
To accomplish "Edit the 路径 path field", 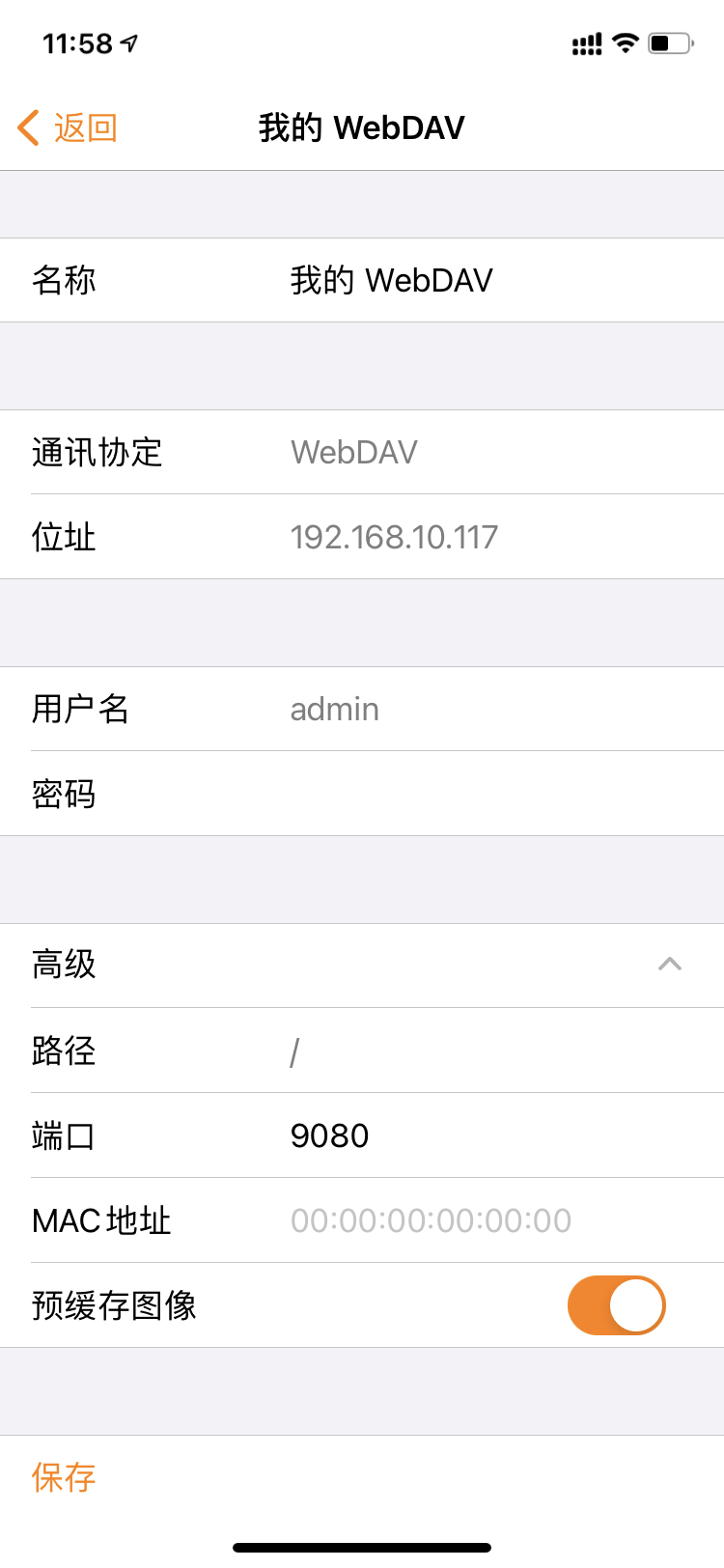I will point(483,1050).
